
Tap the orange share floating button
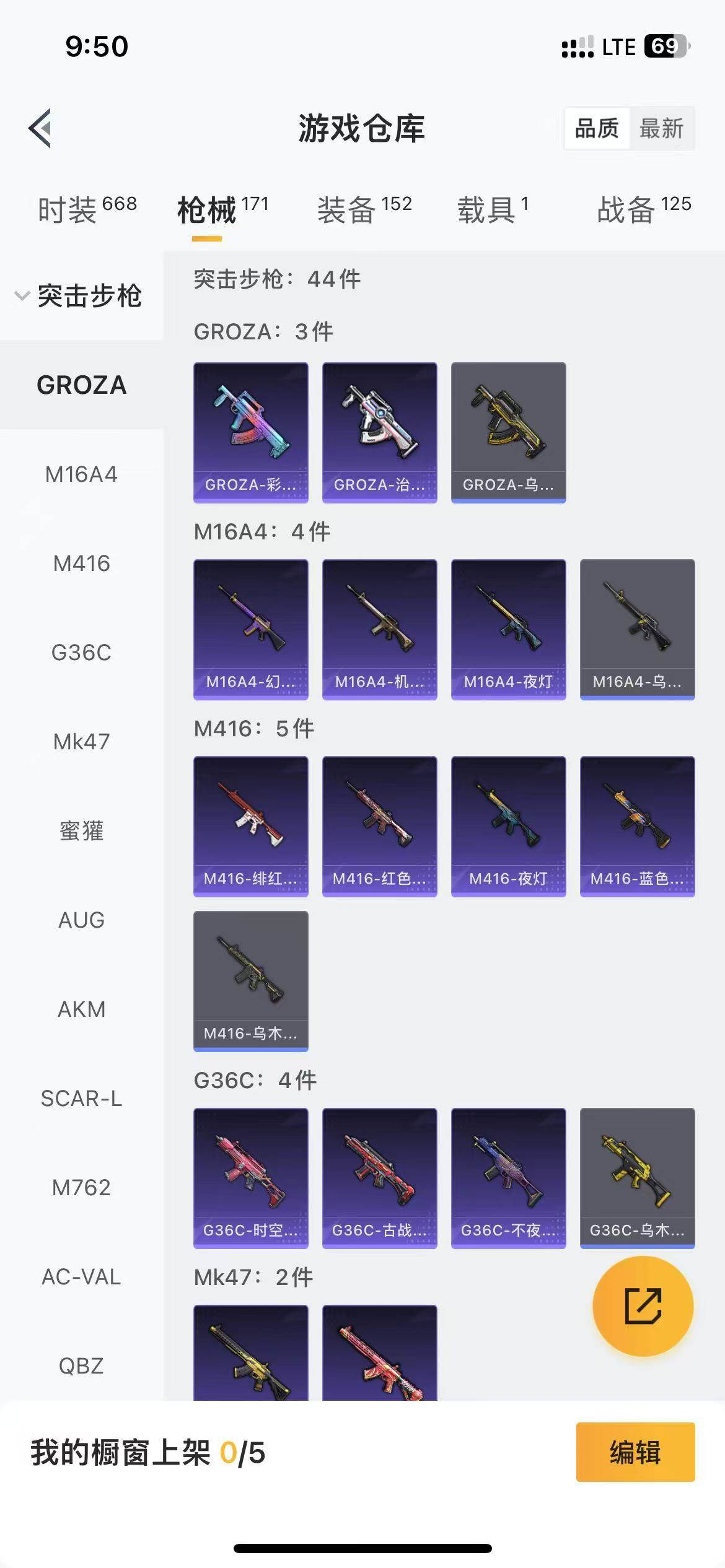[643, 1306]
